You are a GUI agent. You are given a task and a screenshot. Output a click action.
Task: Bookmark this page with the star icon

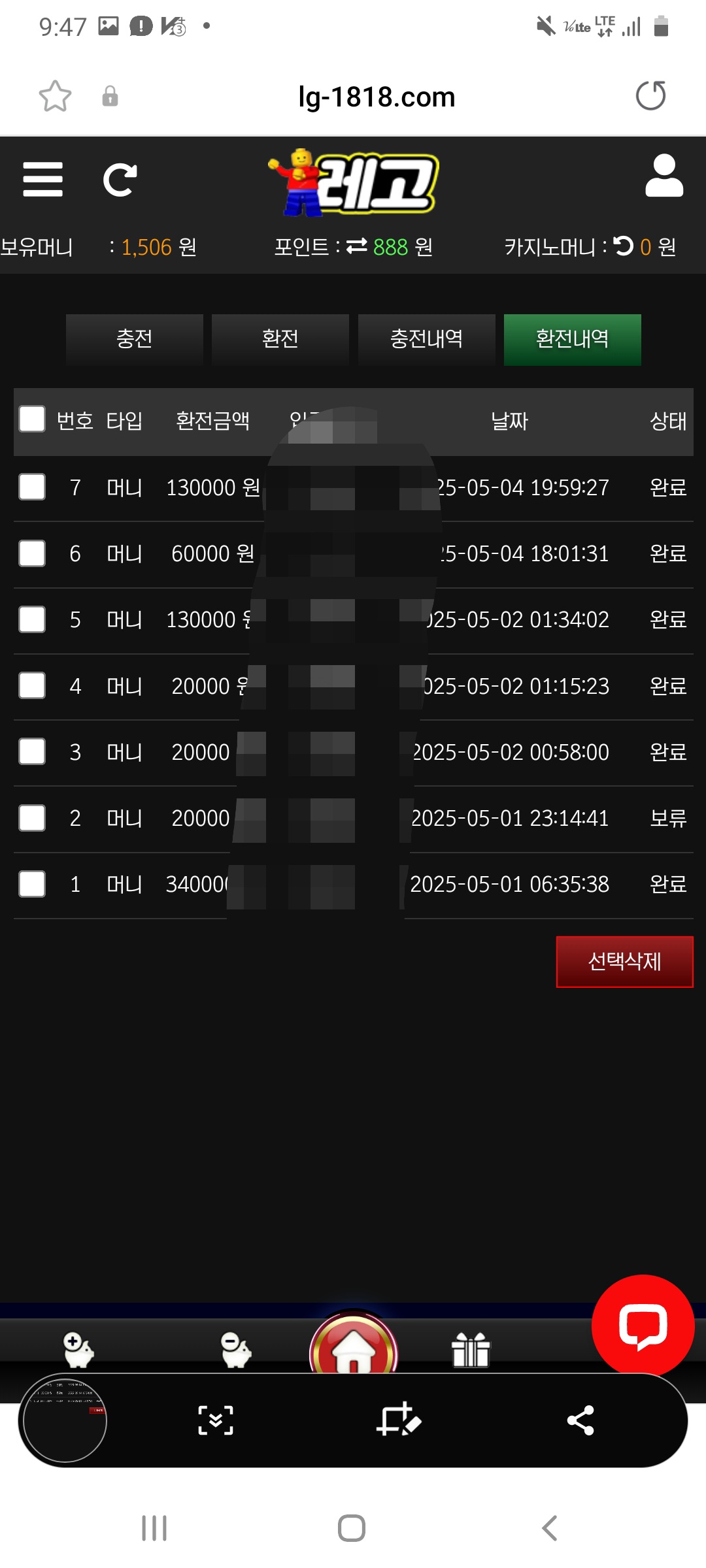pos(55,97)
